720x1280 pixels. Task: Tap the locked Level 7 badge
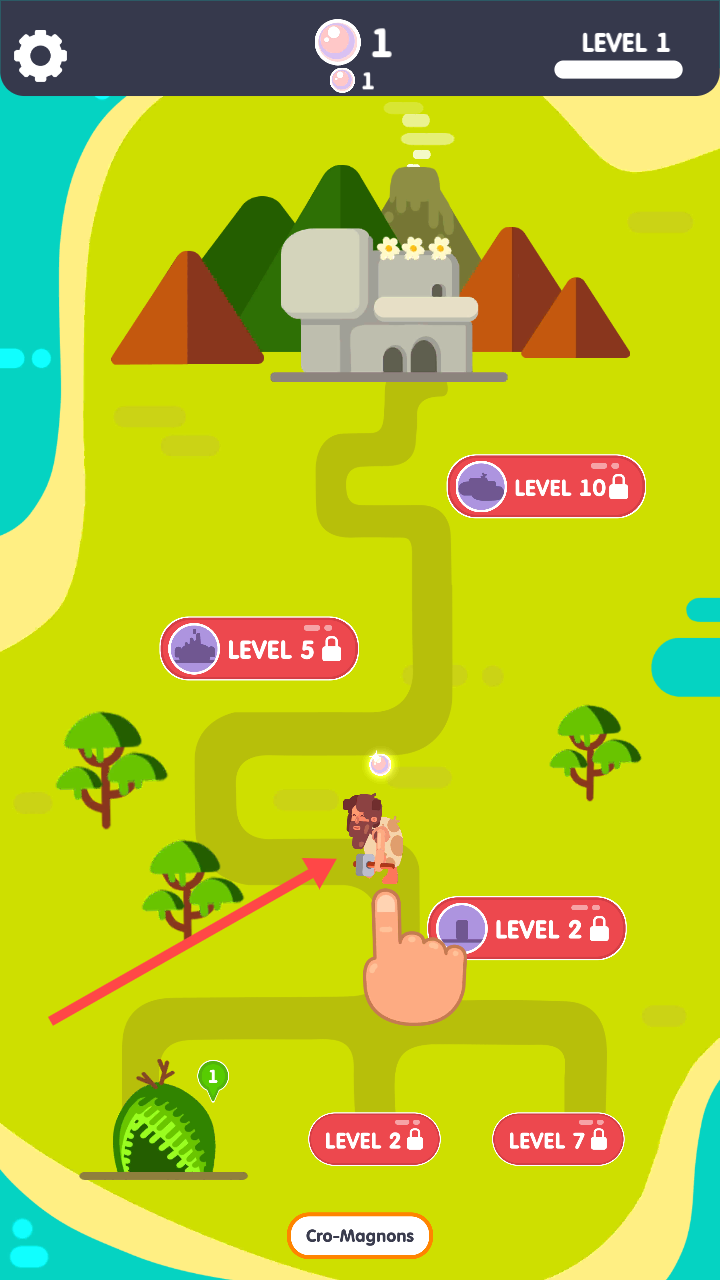pos(558,1139)
